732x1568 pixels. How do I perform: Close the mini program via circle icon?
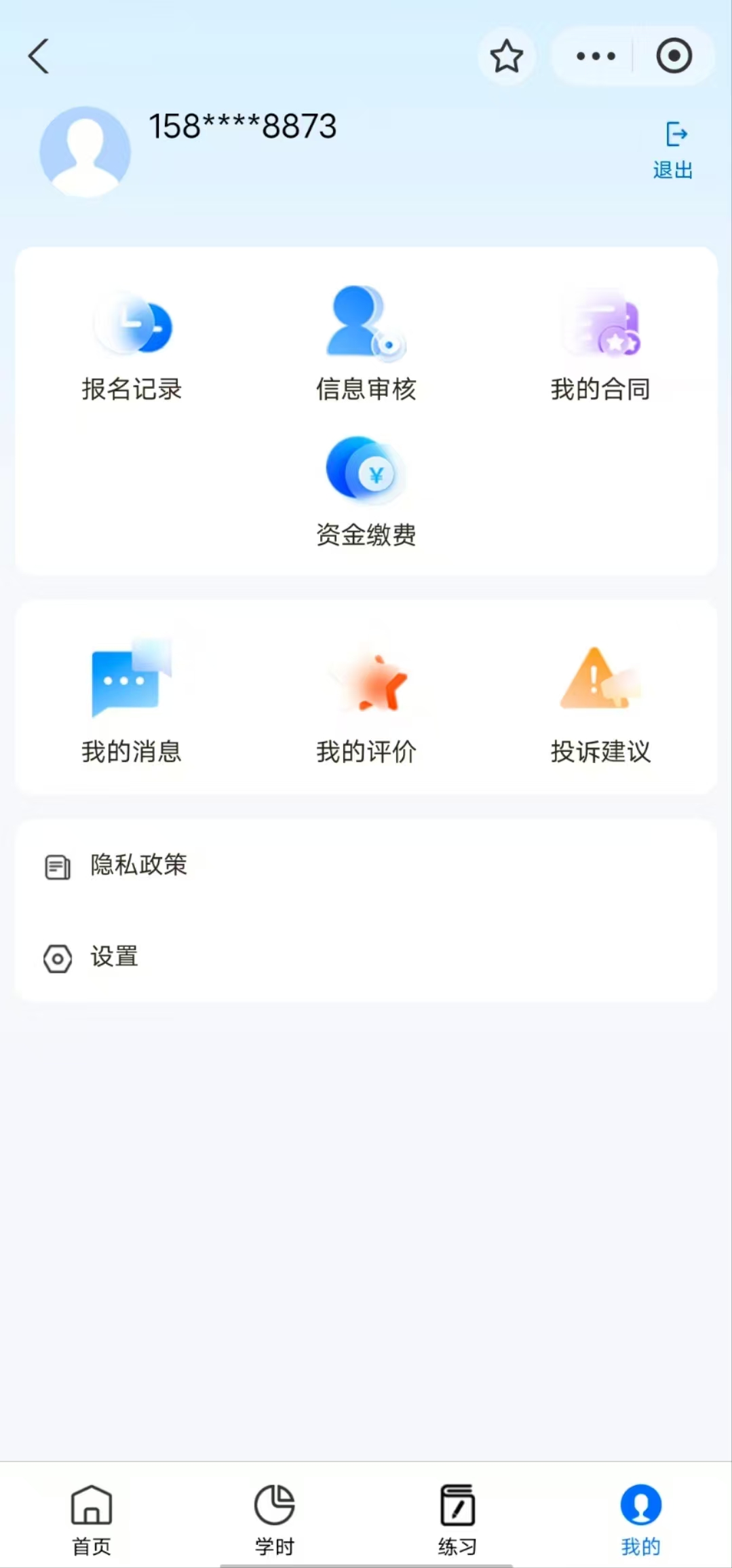(674, 56)
